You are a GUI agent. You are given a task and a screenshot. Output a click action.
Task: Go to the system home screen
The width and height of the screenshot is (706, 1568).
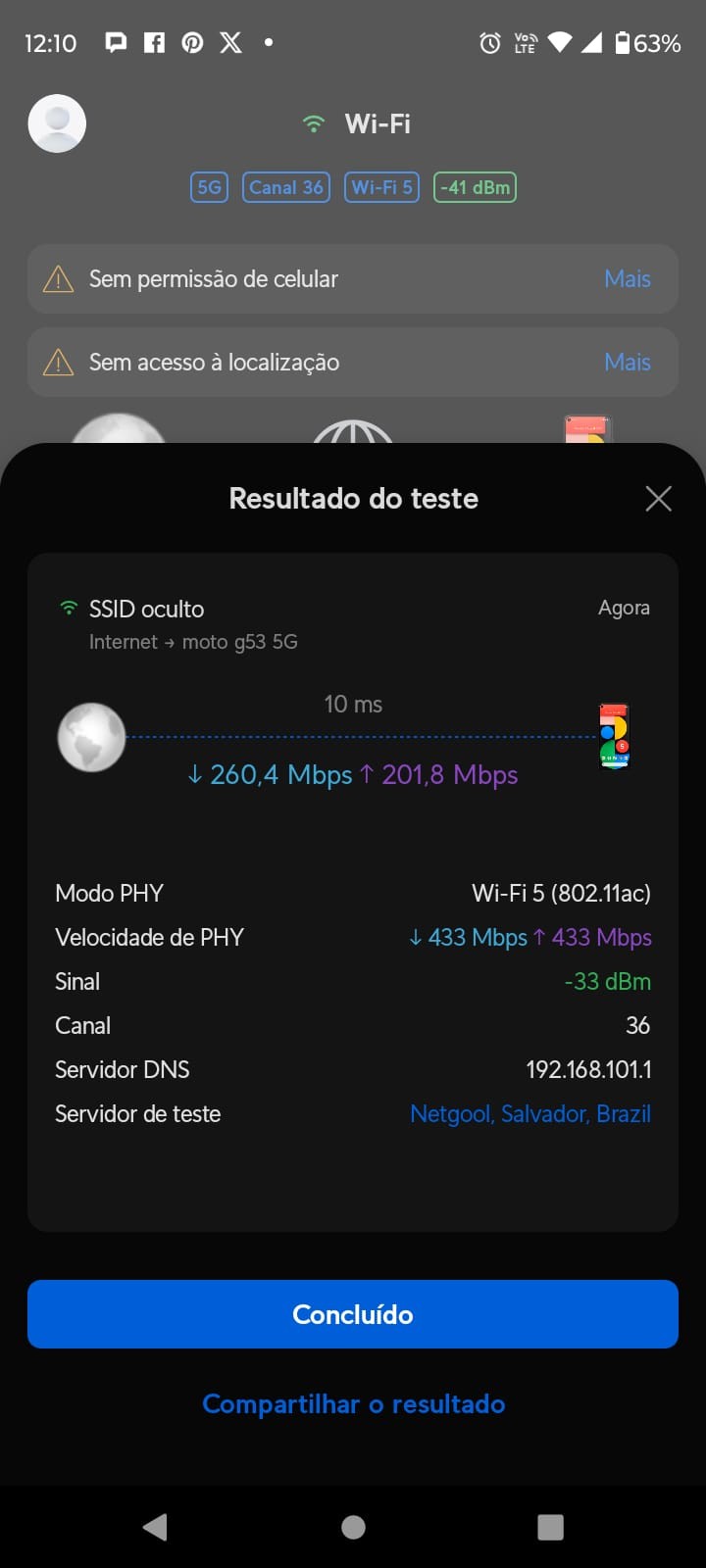(x=353, y=1527)
